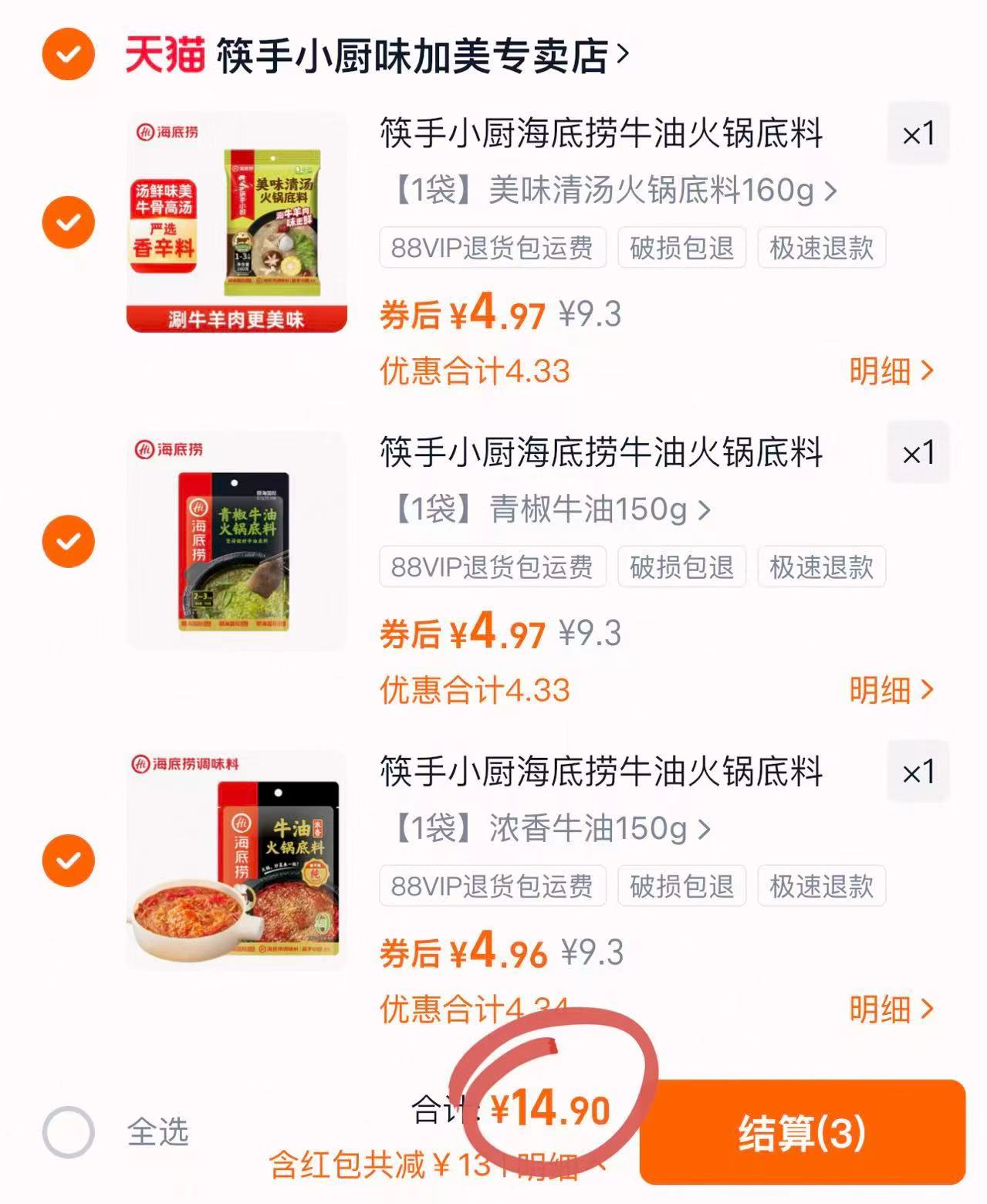Tap the 极速退款 badge on first product

pos(823,249)
